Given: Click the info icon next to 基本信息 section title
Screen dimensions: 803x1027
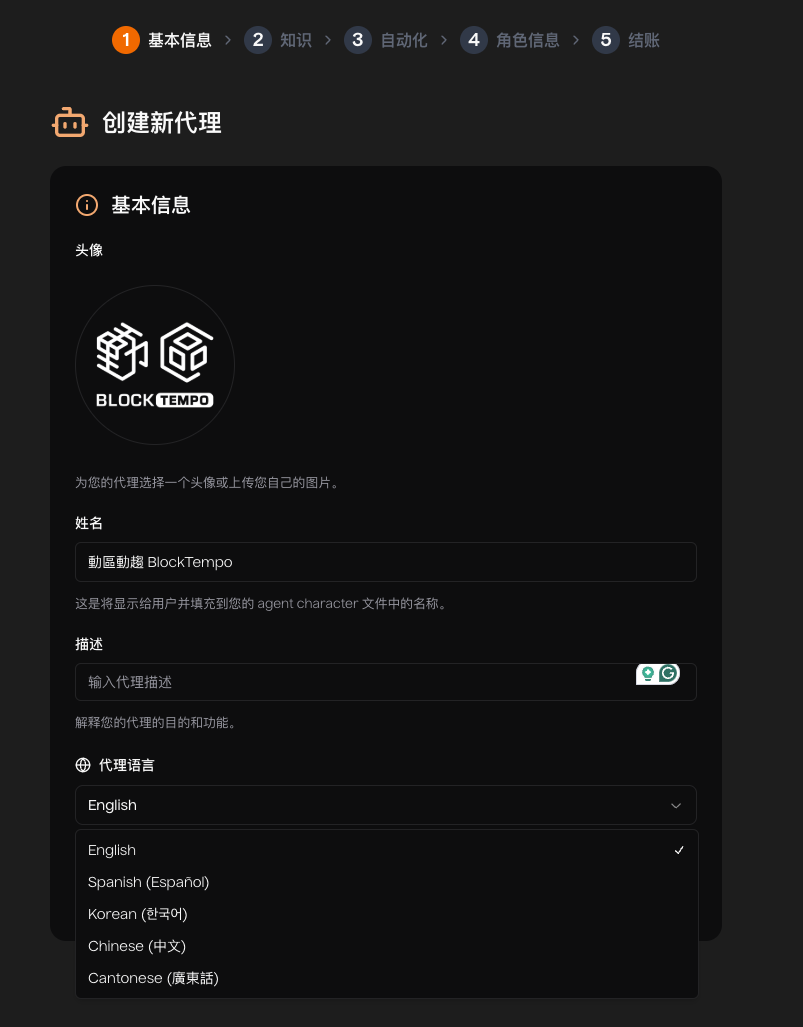Looking at the screenshot, I should (86, 205).
